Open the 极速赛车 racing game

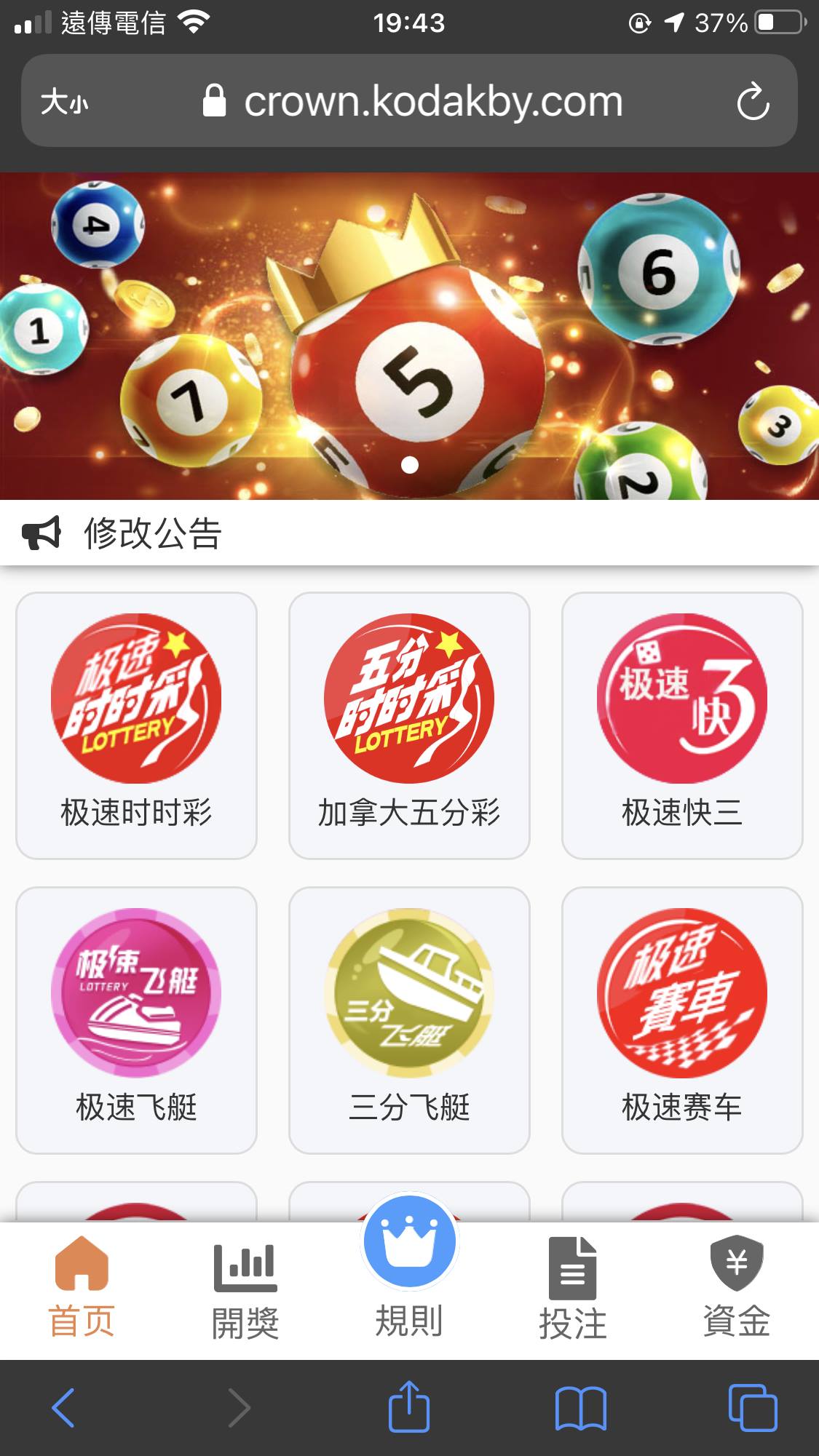pos(682,1019)
